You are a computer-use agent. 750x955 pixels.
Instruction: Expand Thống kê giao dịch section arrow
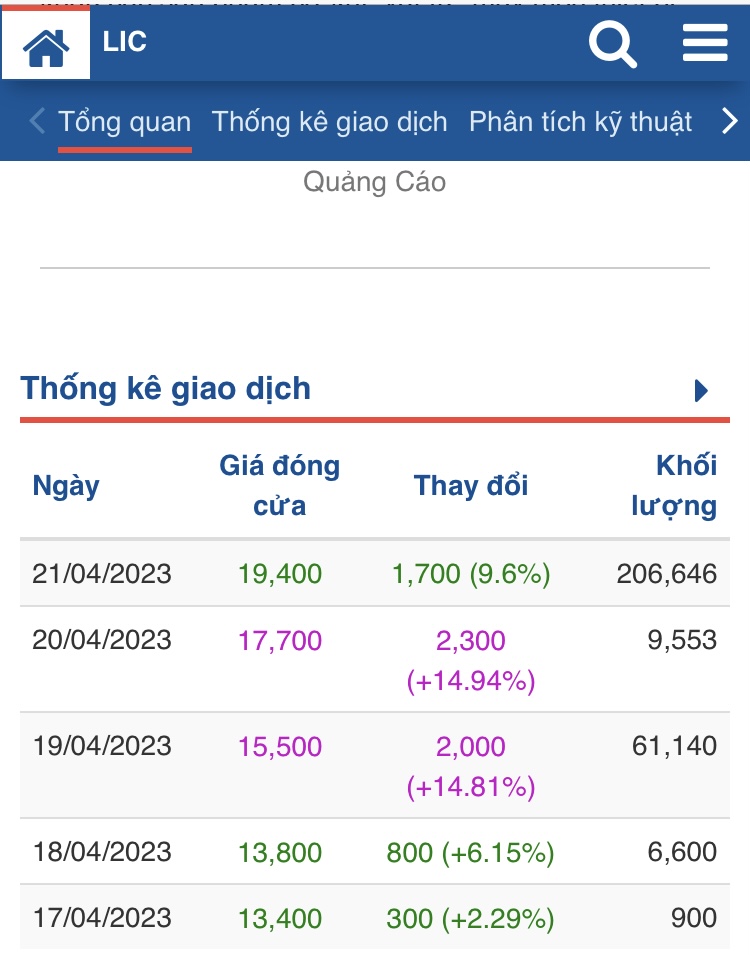click(702, 391)
